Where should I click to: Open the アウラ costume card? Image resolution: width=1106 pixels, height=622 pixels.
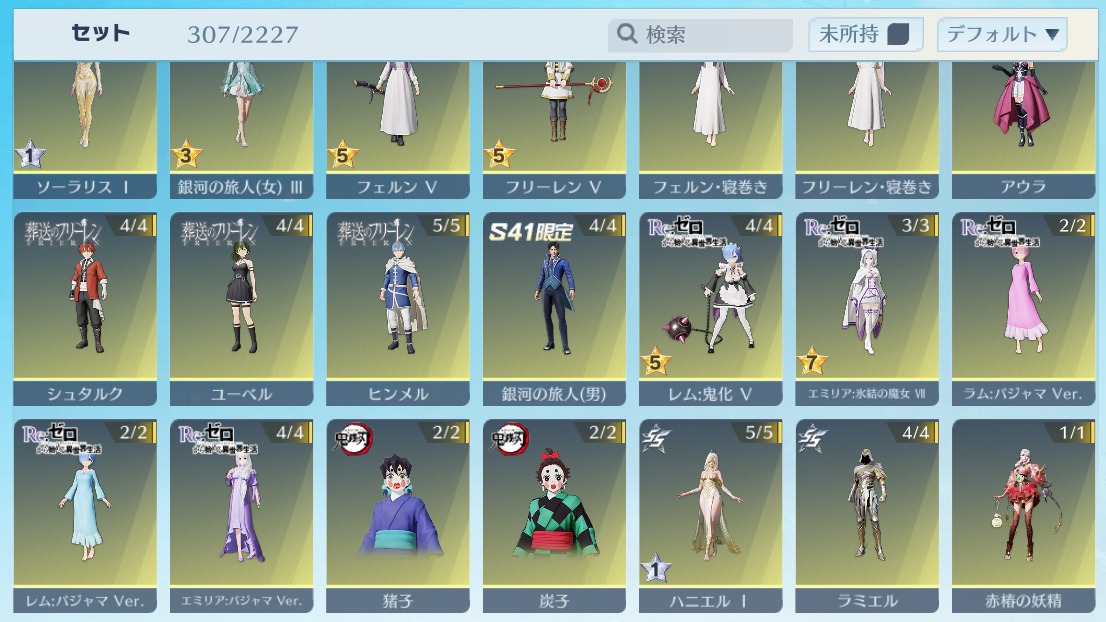(1023, 125)
